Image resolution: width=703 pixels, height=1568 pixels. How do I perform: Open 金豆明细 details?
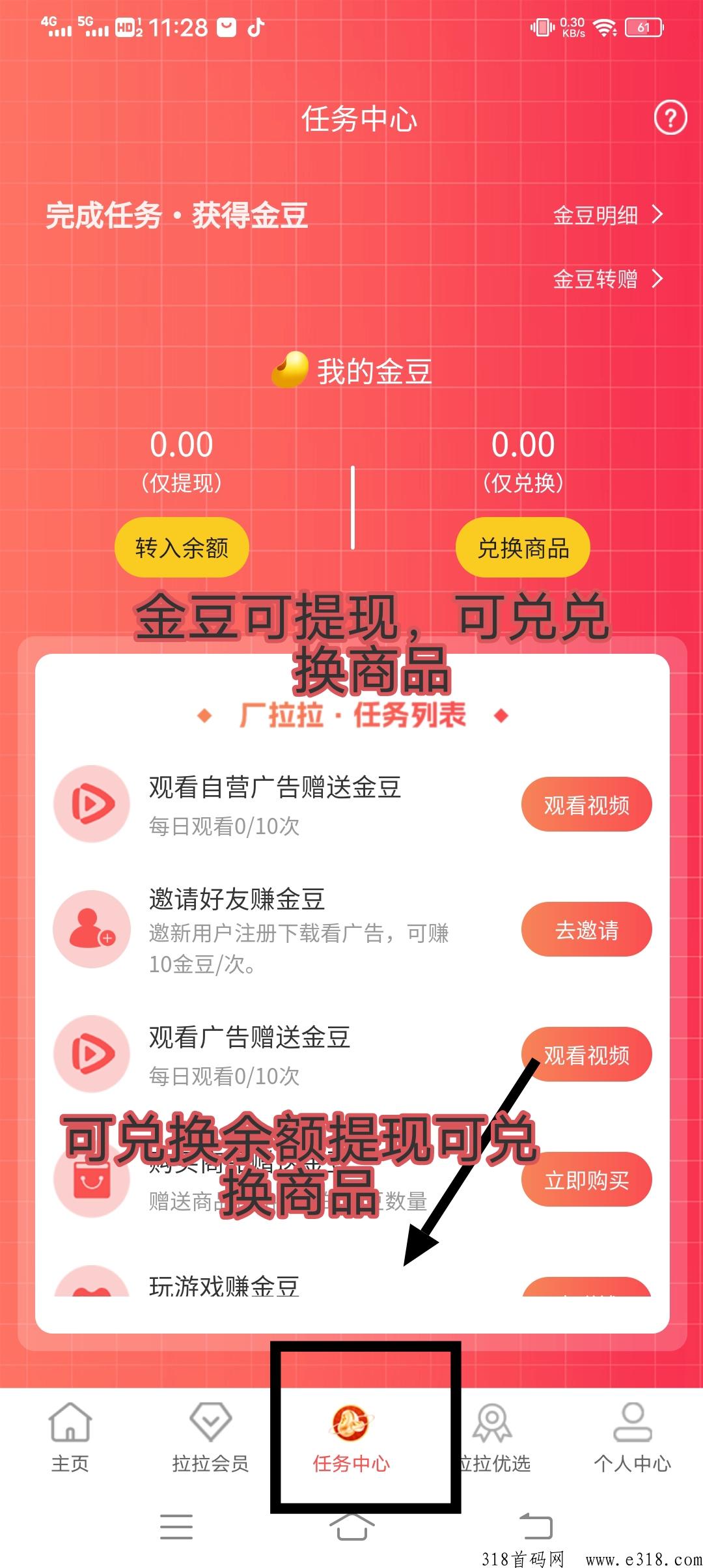point(607,215)
